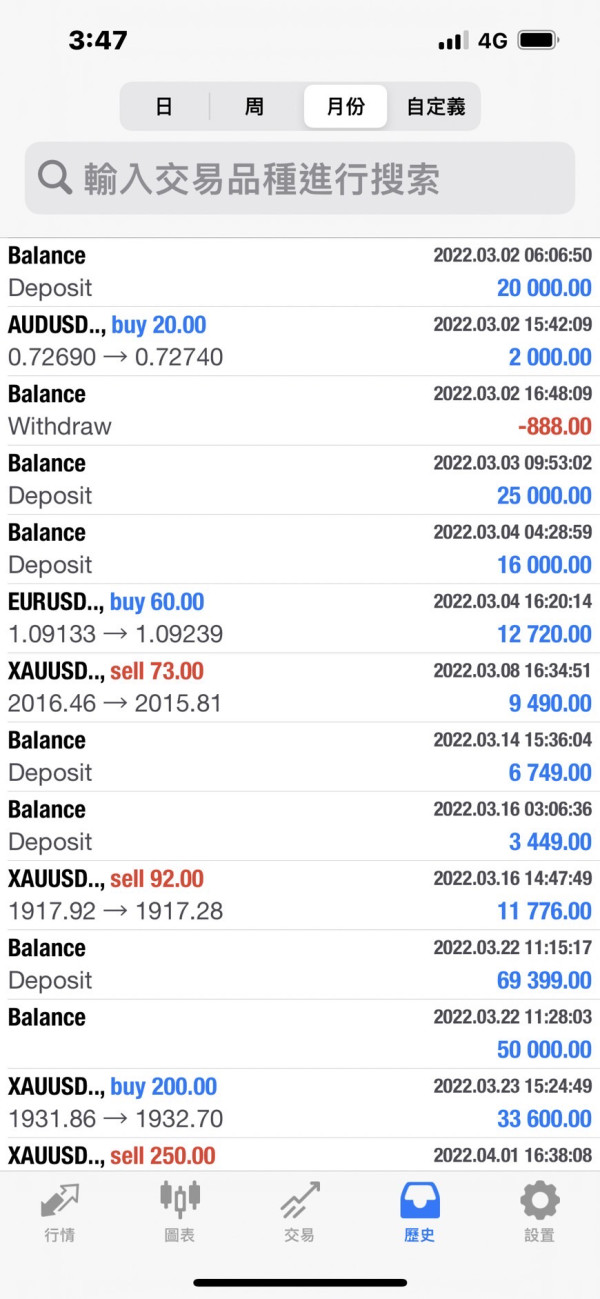Screen dimensions: 600x1299
Task: Open the AUDUSD buy 20.00 trade
Action: pyautogui.click(x=300, y=341)
